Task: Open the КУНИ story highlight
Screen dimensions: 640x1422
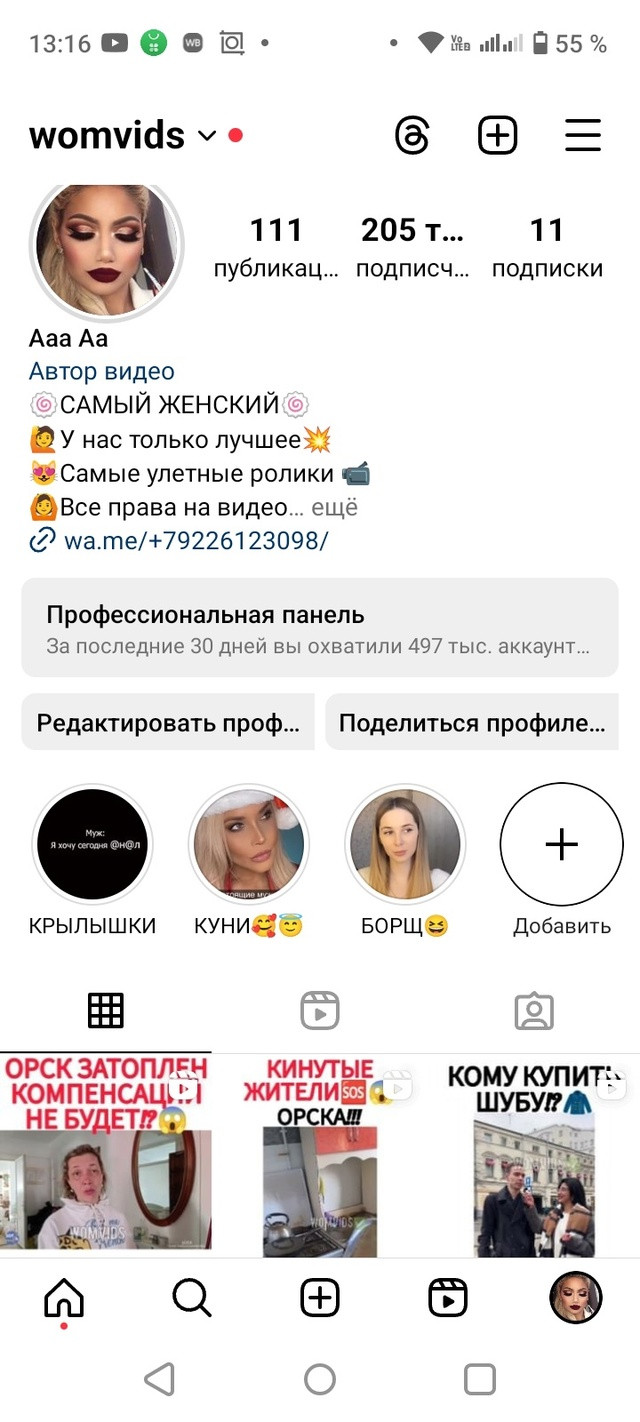Action: pos(248,845)
